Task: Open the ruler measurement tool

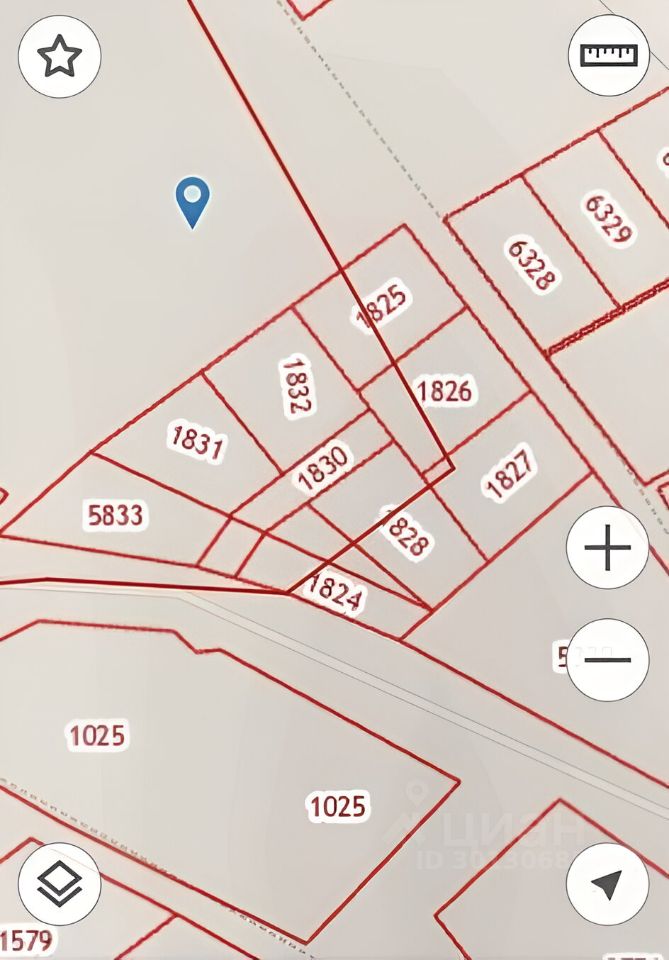Action: pos(608,55)
